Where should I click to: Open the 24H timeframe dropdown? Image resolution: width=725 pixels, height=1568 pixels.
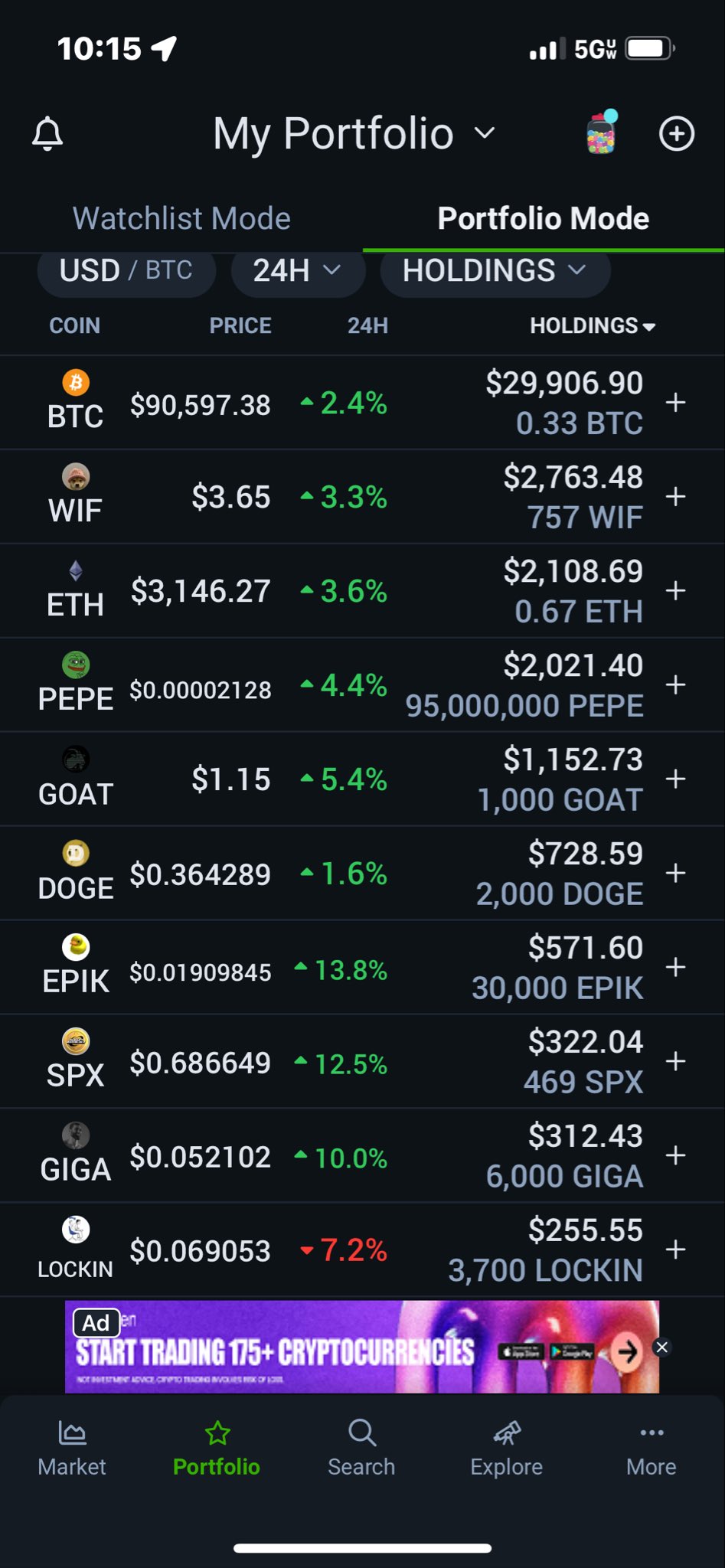point(297,271)
